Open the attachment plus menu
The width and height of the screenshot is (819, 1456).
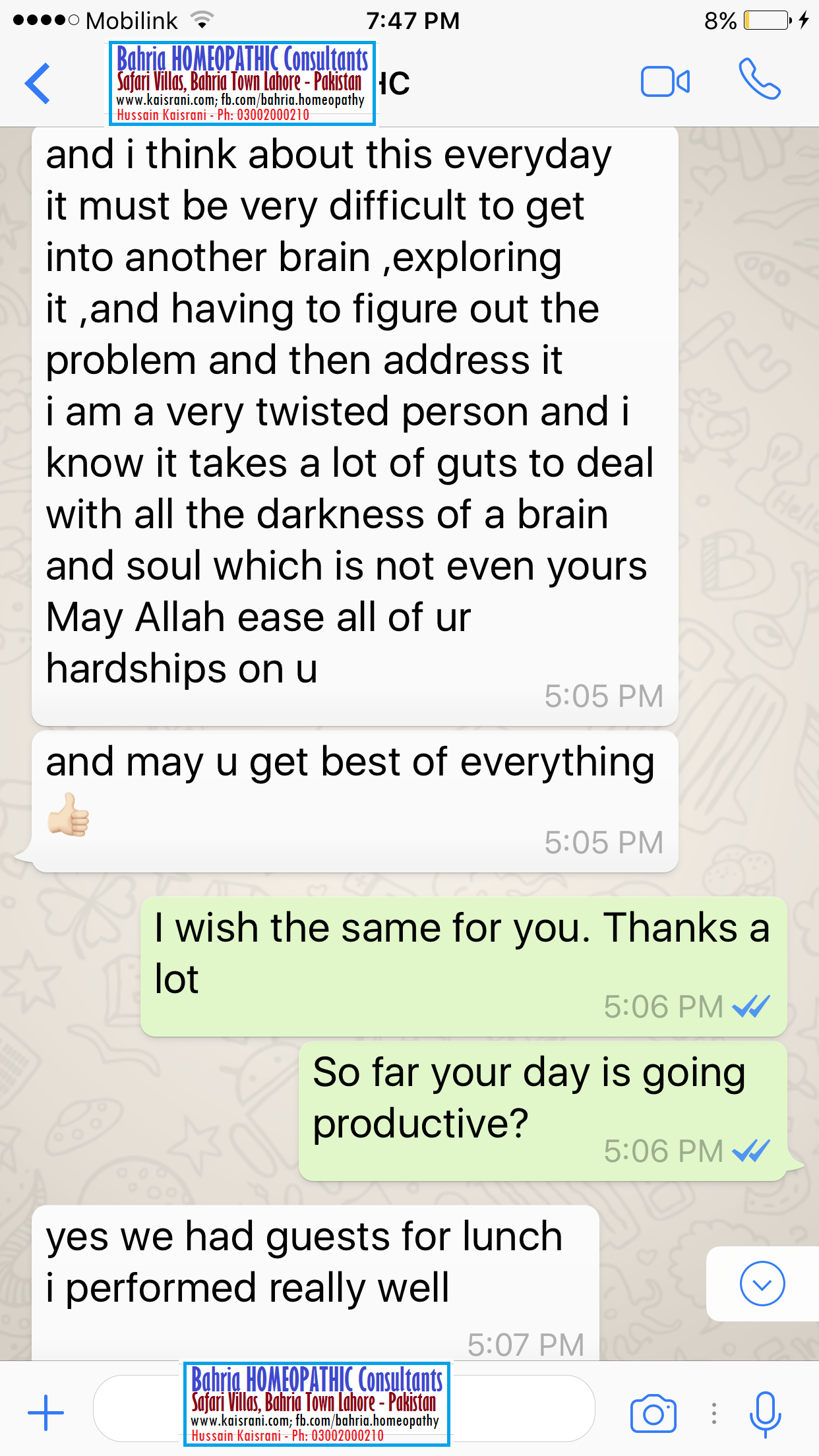45,1412
